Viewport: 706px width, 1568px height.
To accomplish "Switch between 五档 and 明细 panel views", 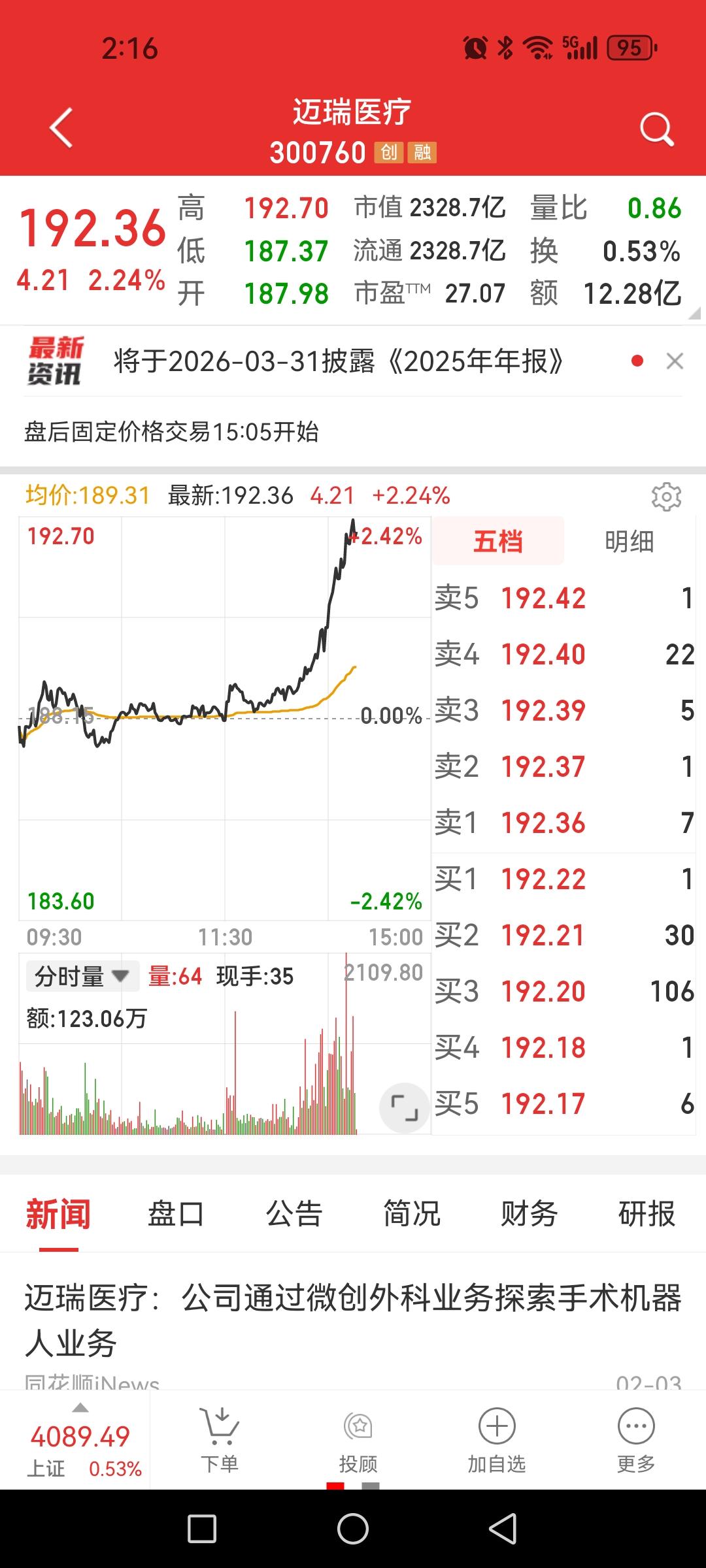I will tap(631, 542).
